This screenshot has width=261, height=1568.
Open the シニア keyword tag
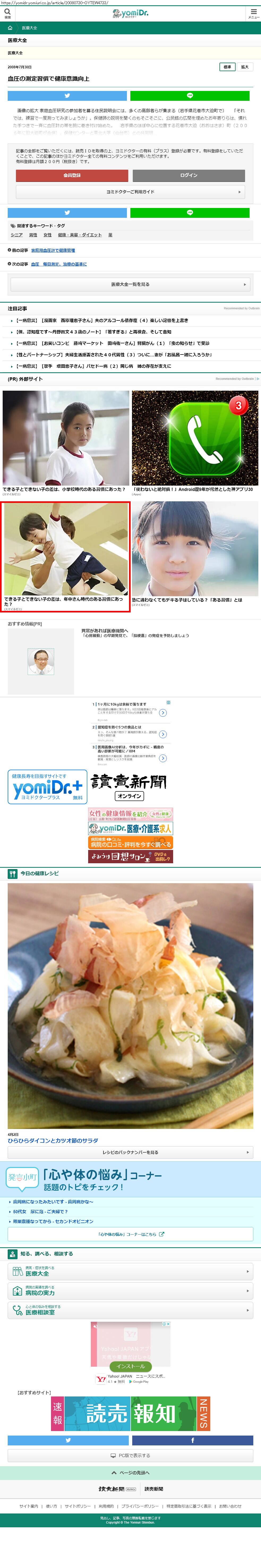16,235
